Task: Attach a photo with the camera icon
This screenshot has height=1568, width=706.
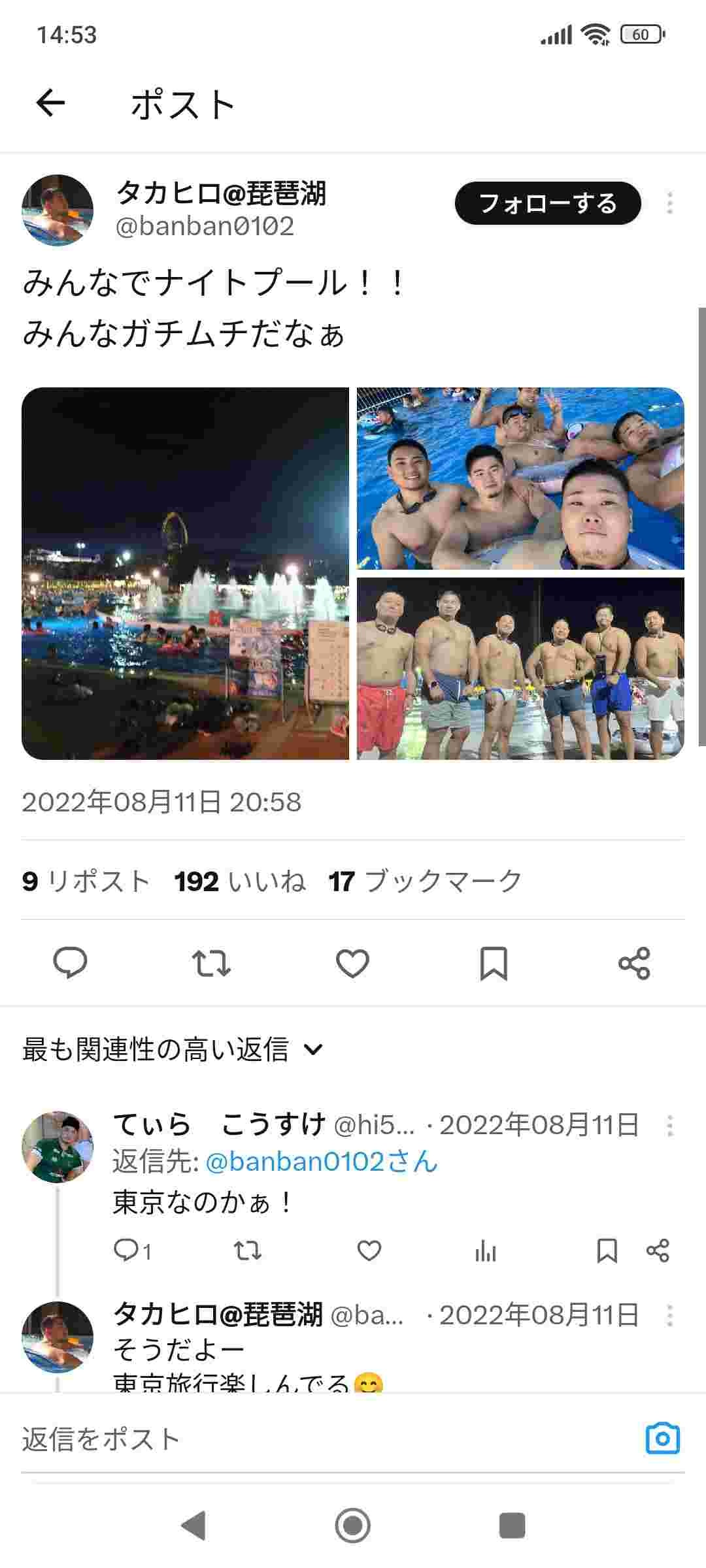Action: pos(662,1439)
